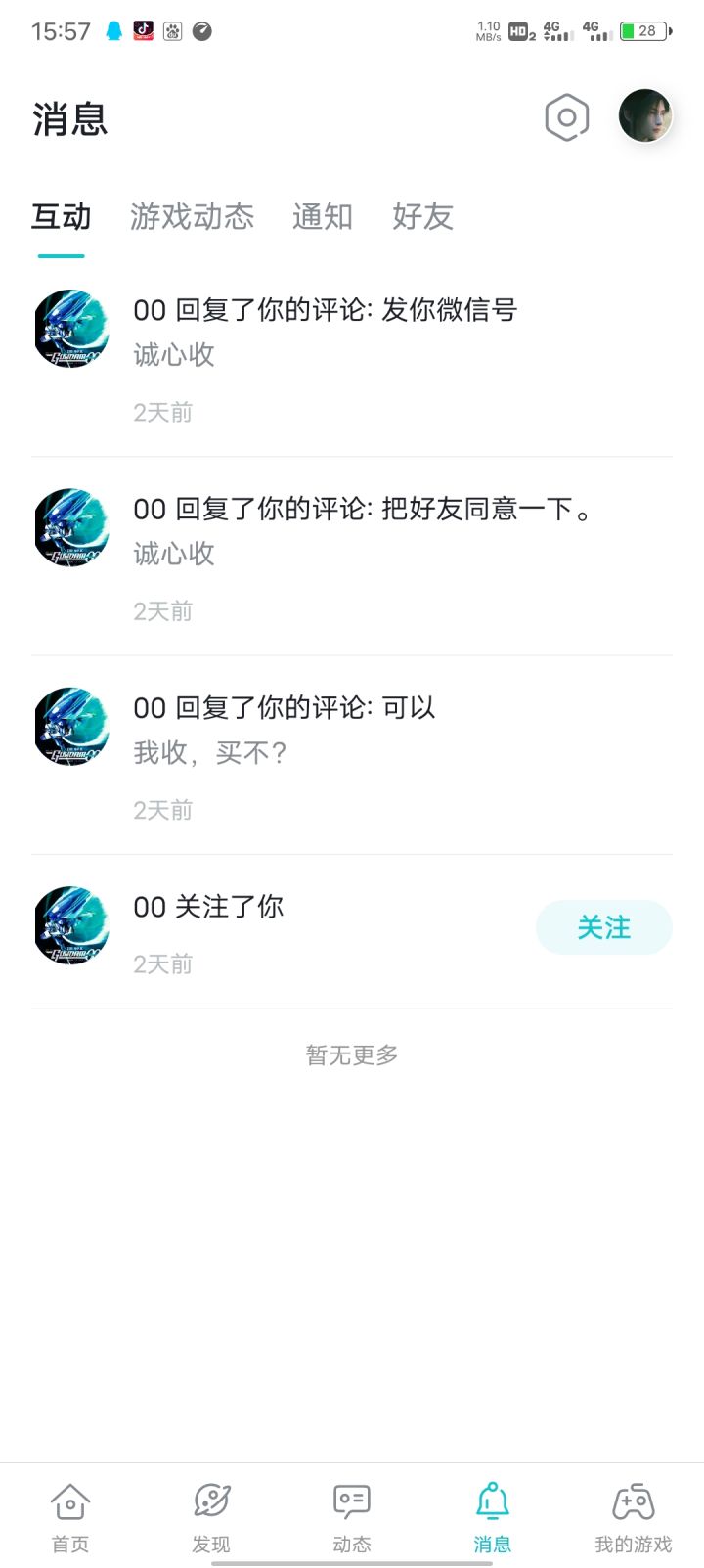The image size is (704, 1568).
Task: Go to the 首页 home tab
Action: click(70, 1515)
